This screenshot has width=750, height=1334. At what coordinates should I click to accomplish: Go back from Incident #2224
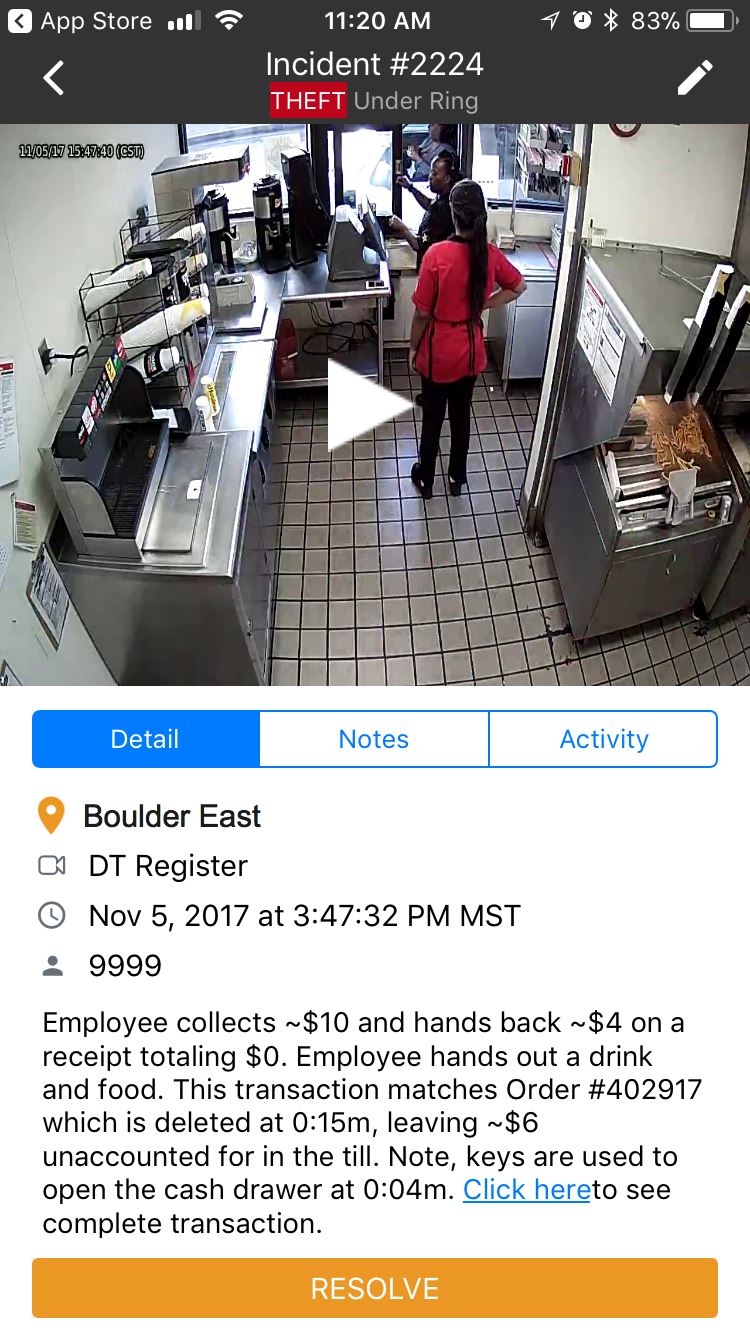(x=54, y=78)
